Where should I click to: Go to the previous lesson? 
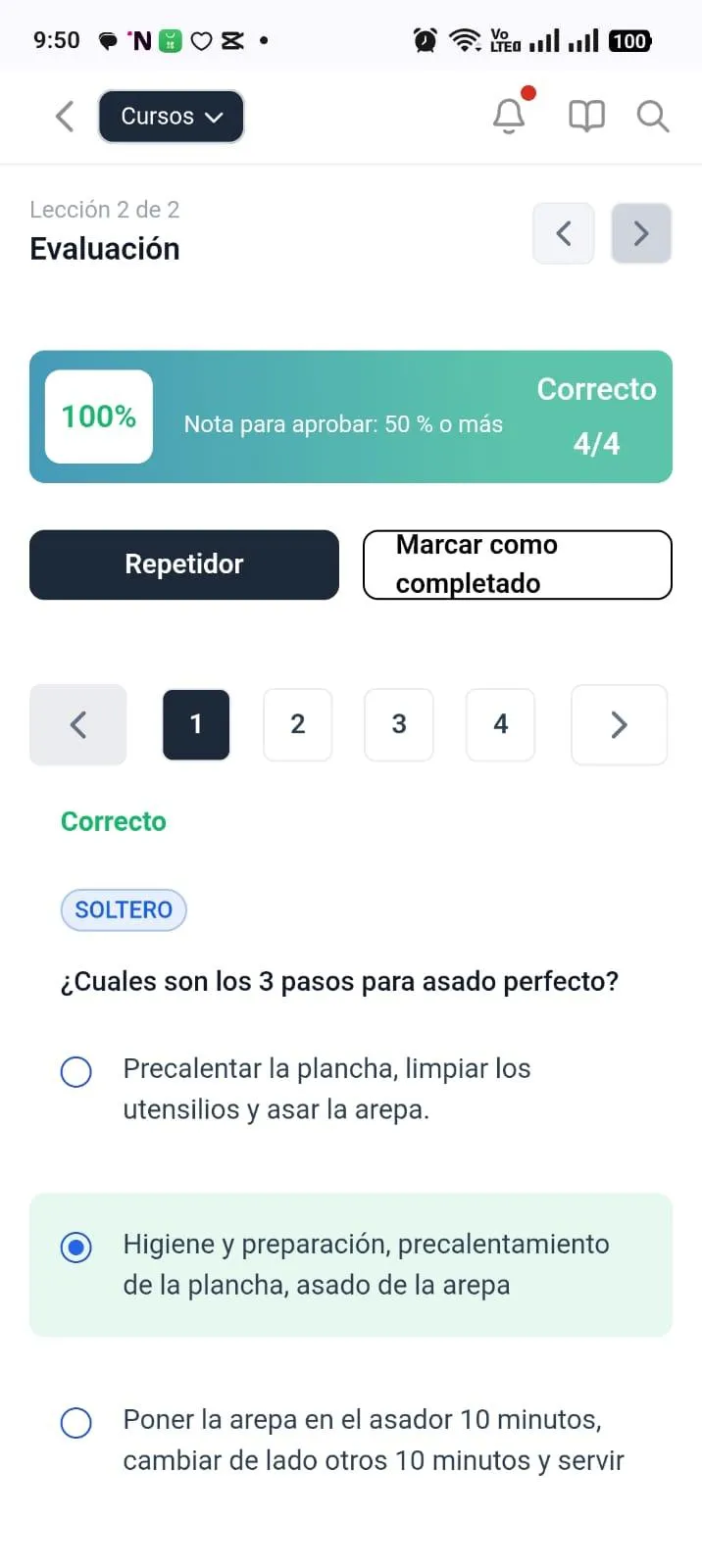[x=564, y=233]
